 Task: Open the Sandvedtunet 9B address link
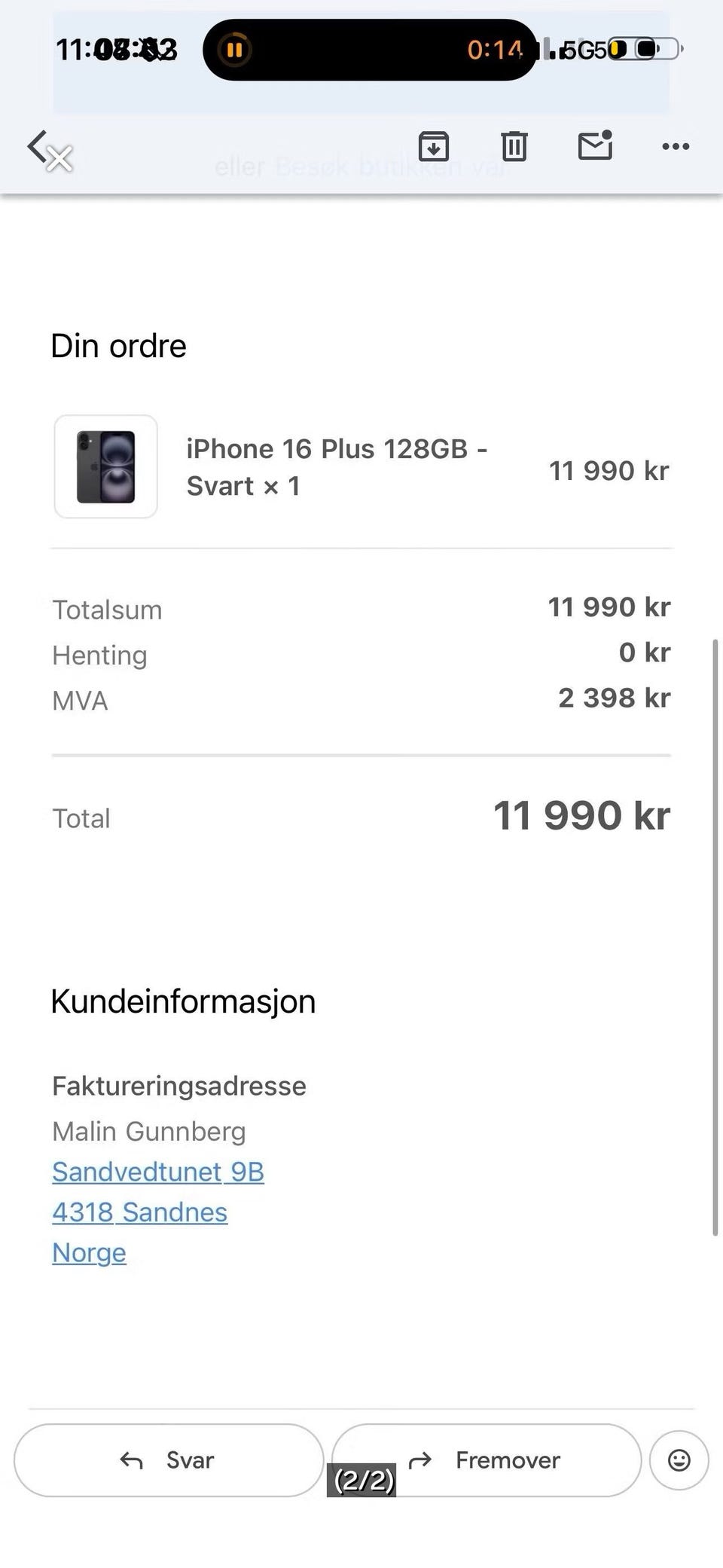pos(158,1172)
